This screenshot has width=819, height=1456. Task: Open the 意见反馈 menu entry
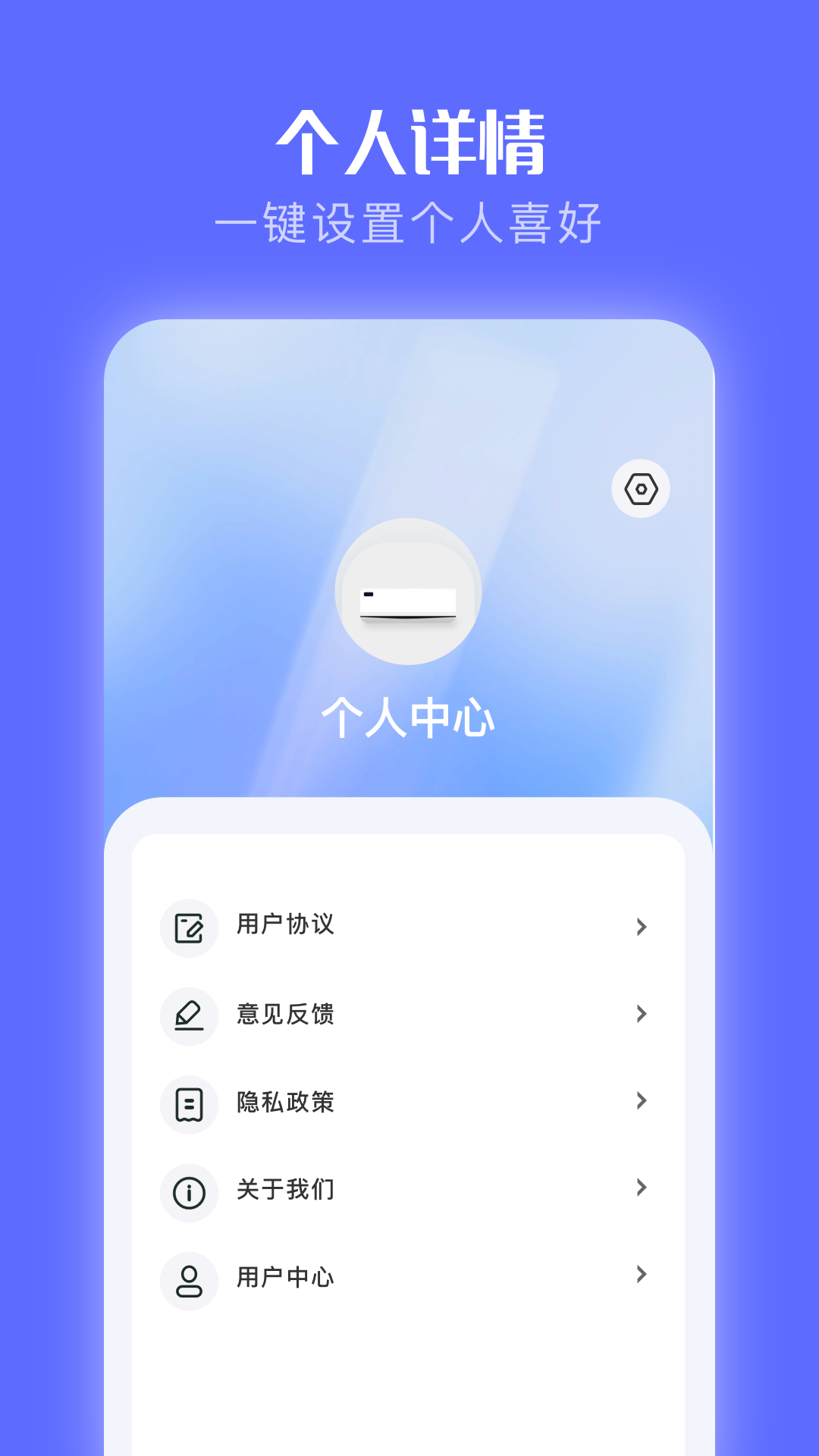(287, 1015)
